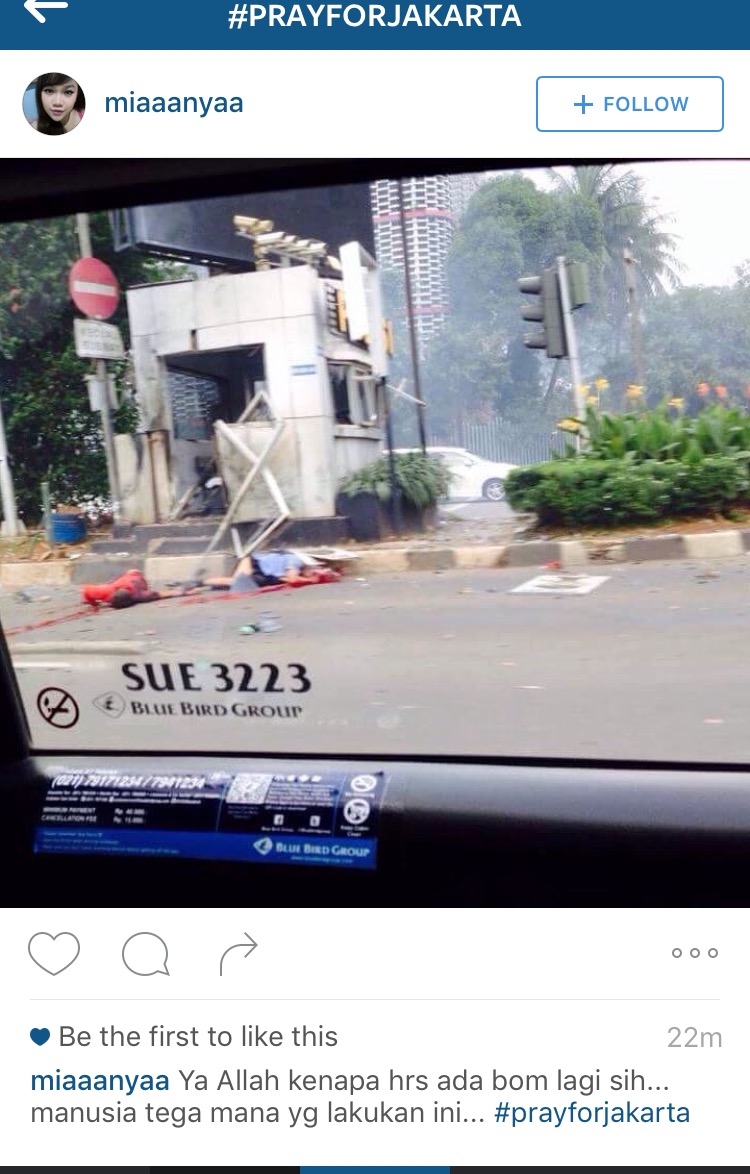
Task: Open miaaanyaa username in post header
Action: pos(174,104)
